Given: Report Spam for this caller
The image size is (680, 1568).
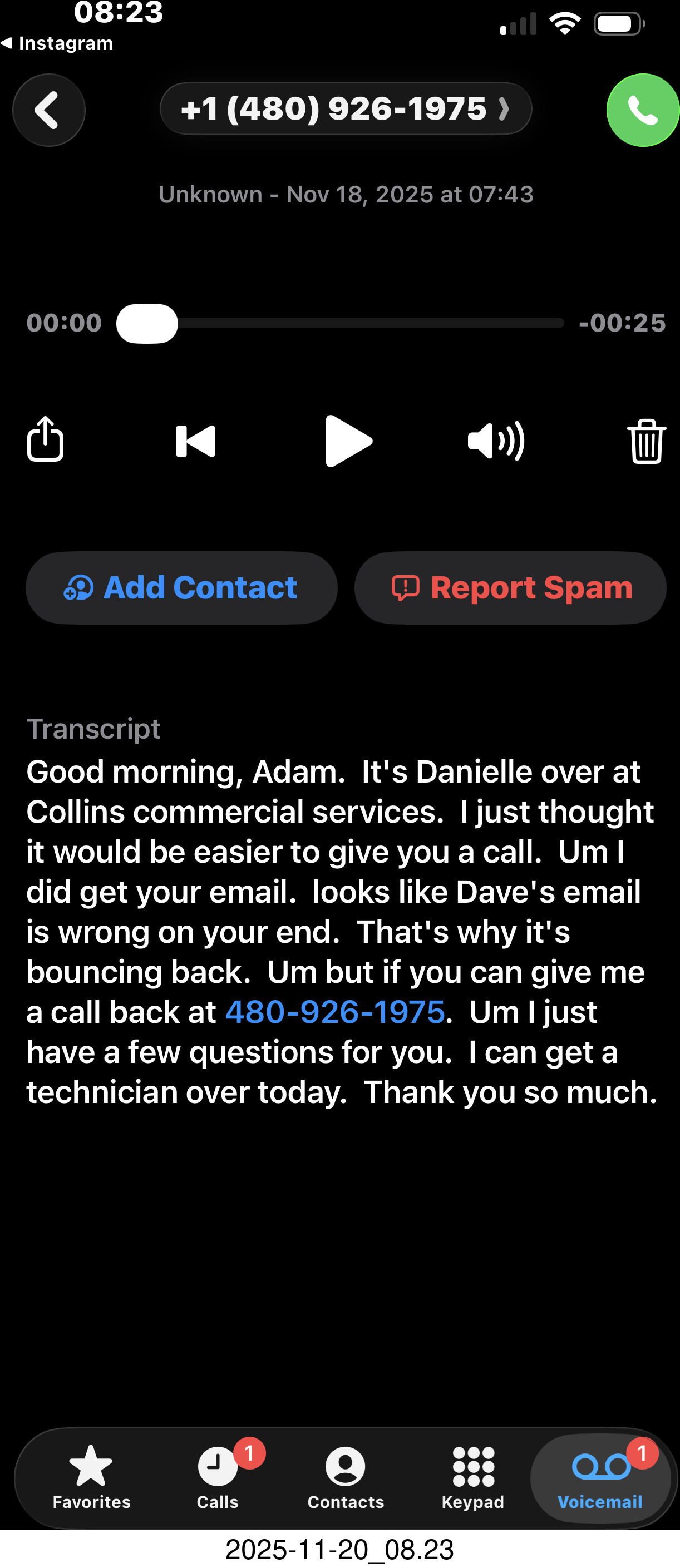Looking at the screenshot, I should (x=510, y=588).
